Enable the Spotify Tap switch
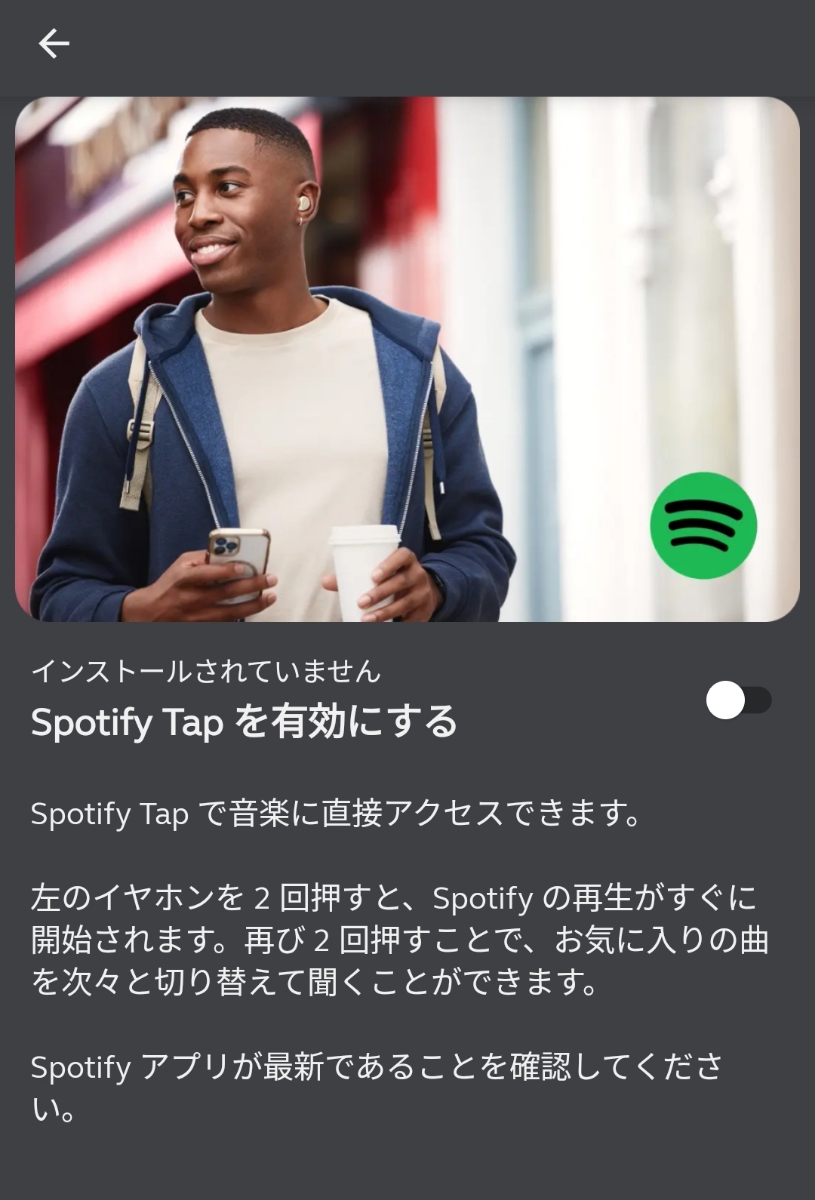This screenshot has width=815, height=1200. pos(738,700)
